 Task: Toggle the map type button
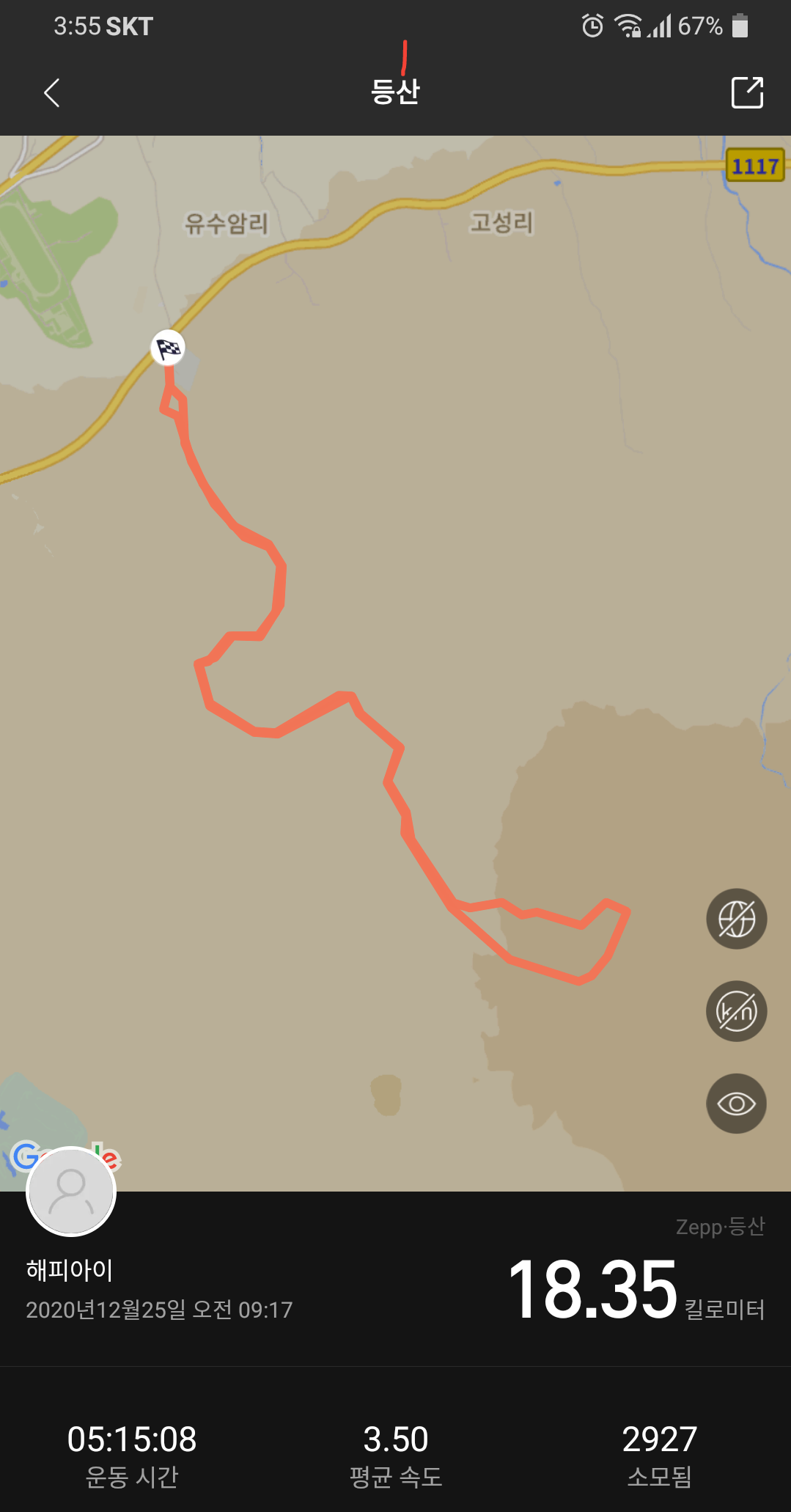click(x=736, y=919)
